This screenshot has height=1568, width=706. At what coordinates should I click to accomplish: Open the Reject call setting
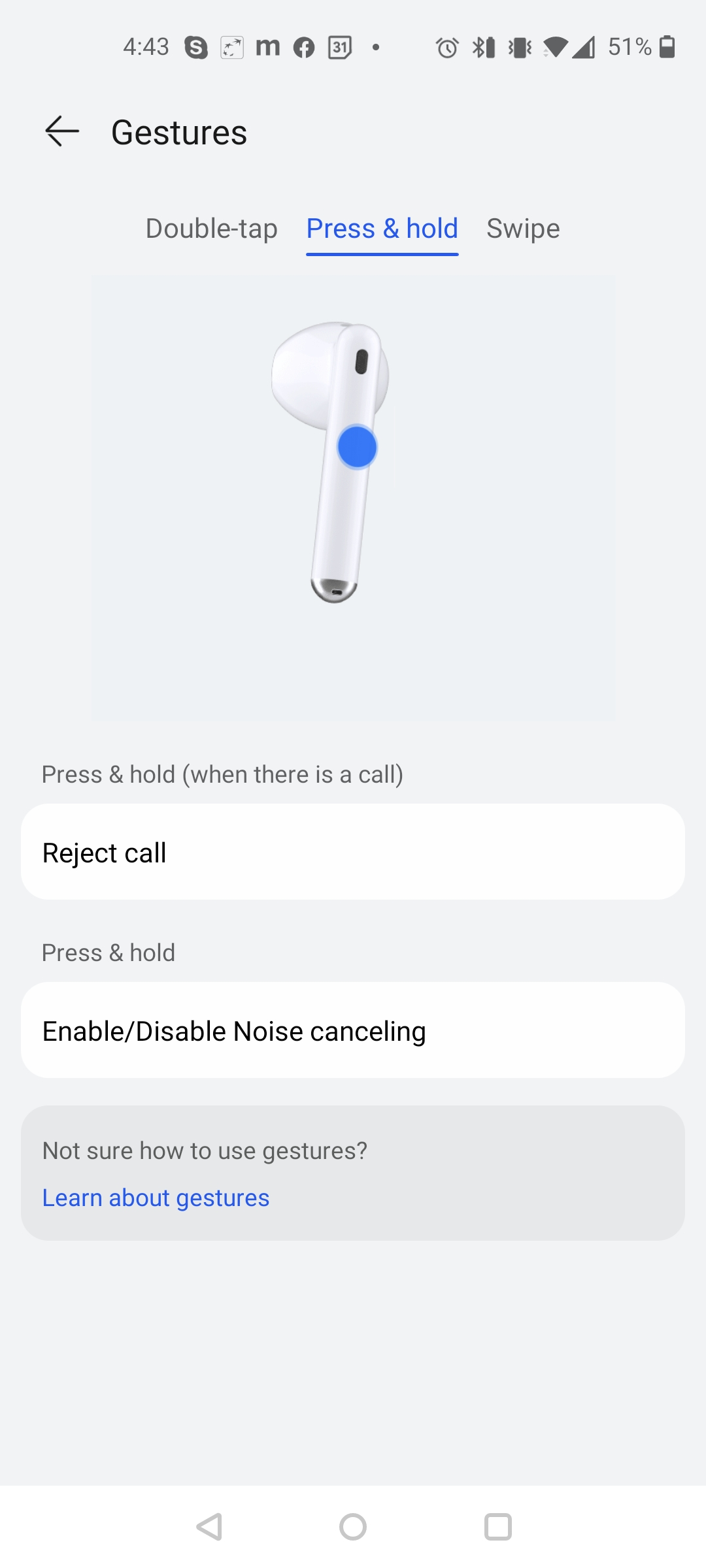coord(353,852)
